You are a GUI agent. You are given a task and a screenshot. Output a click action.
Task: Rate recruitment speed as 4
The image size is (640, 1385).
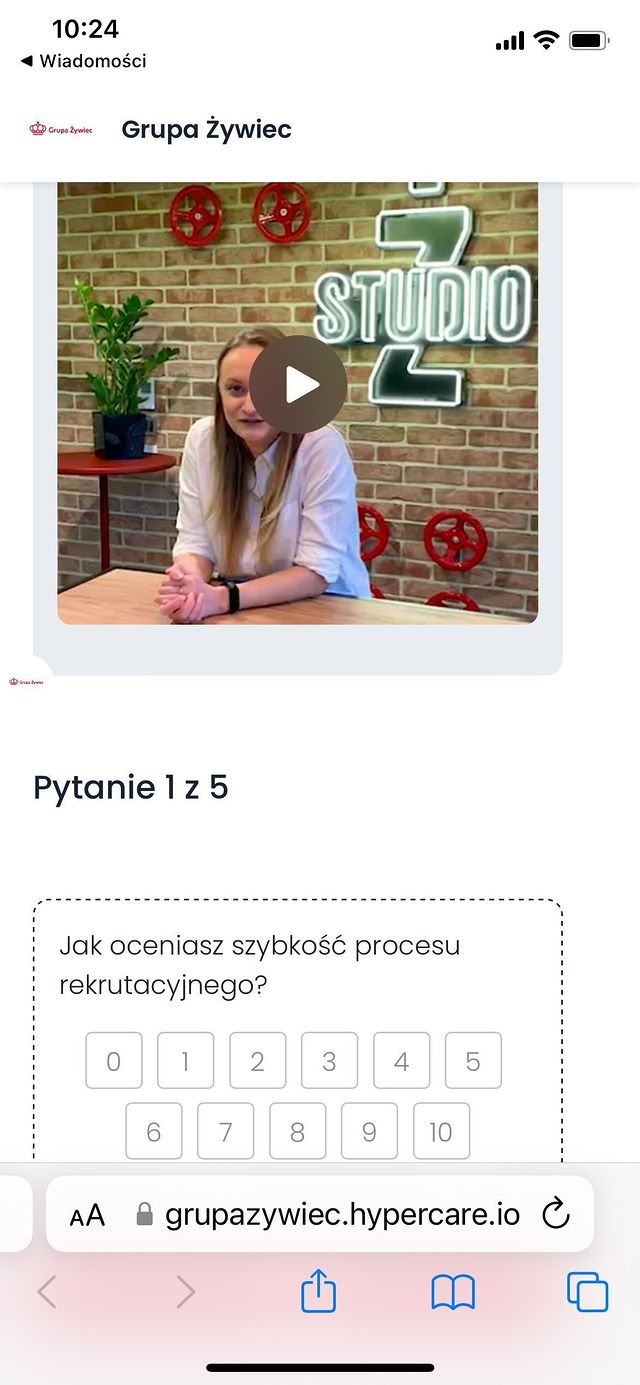pos(402,1061)
